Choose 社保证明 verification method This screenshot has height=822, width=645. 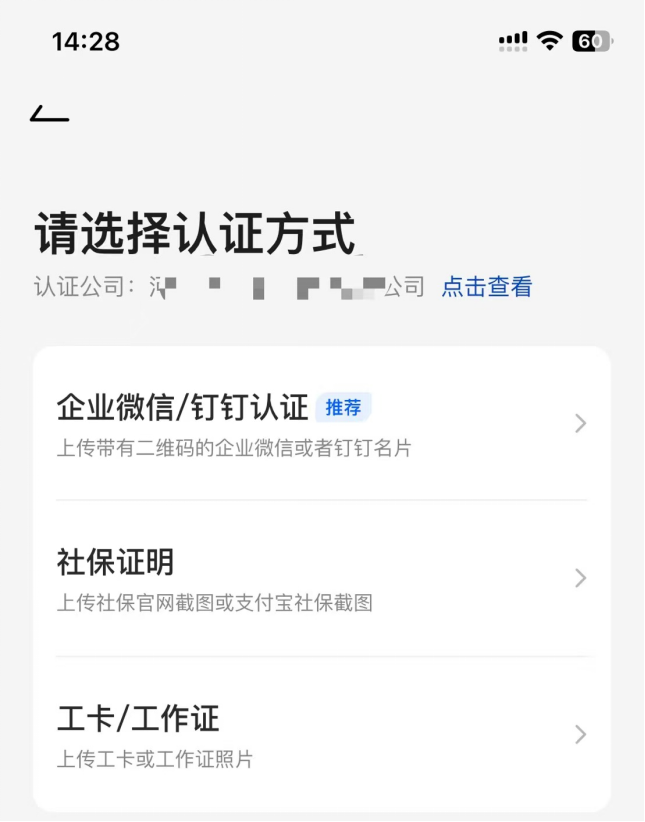point(321,579)
